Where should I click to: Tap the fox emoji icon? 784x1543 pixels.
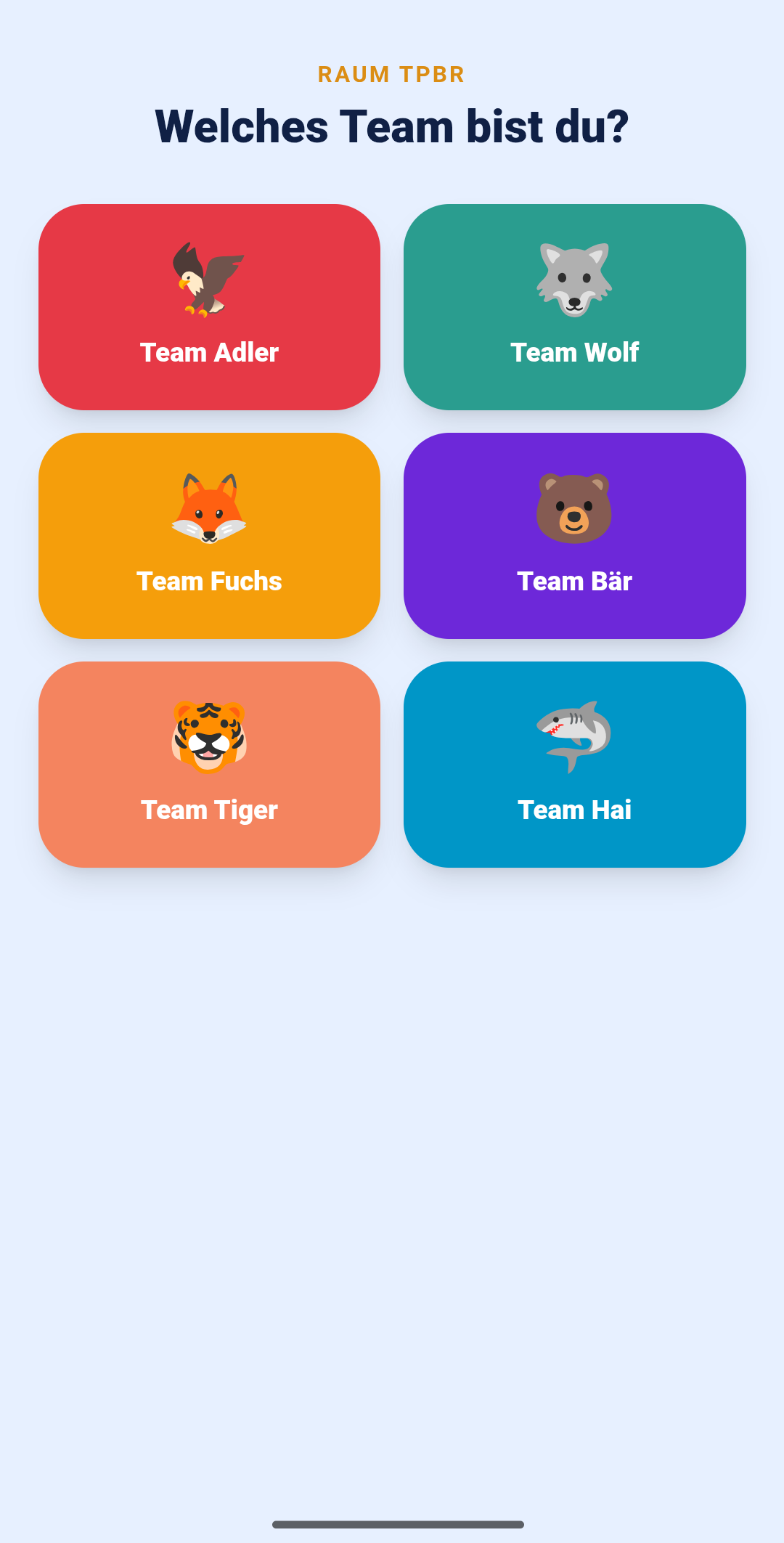[209, 508]
